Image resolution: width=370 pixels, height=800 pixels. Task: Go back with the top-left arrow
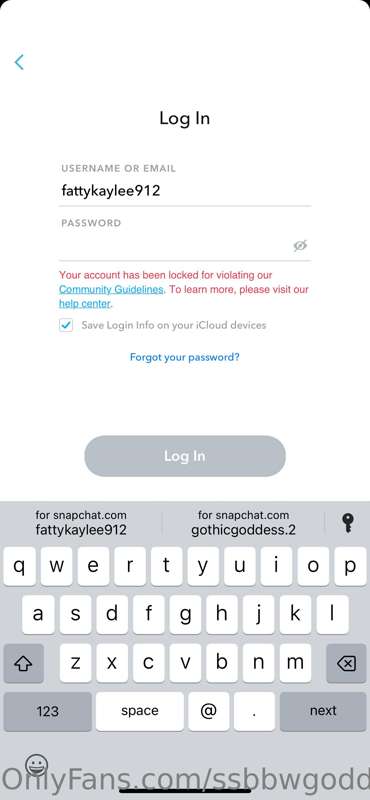19,62
